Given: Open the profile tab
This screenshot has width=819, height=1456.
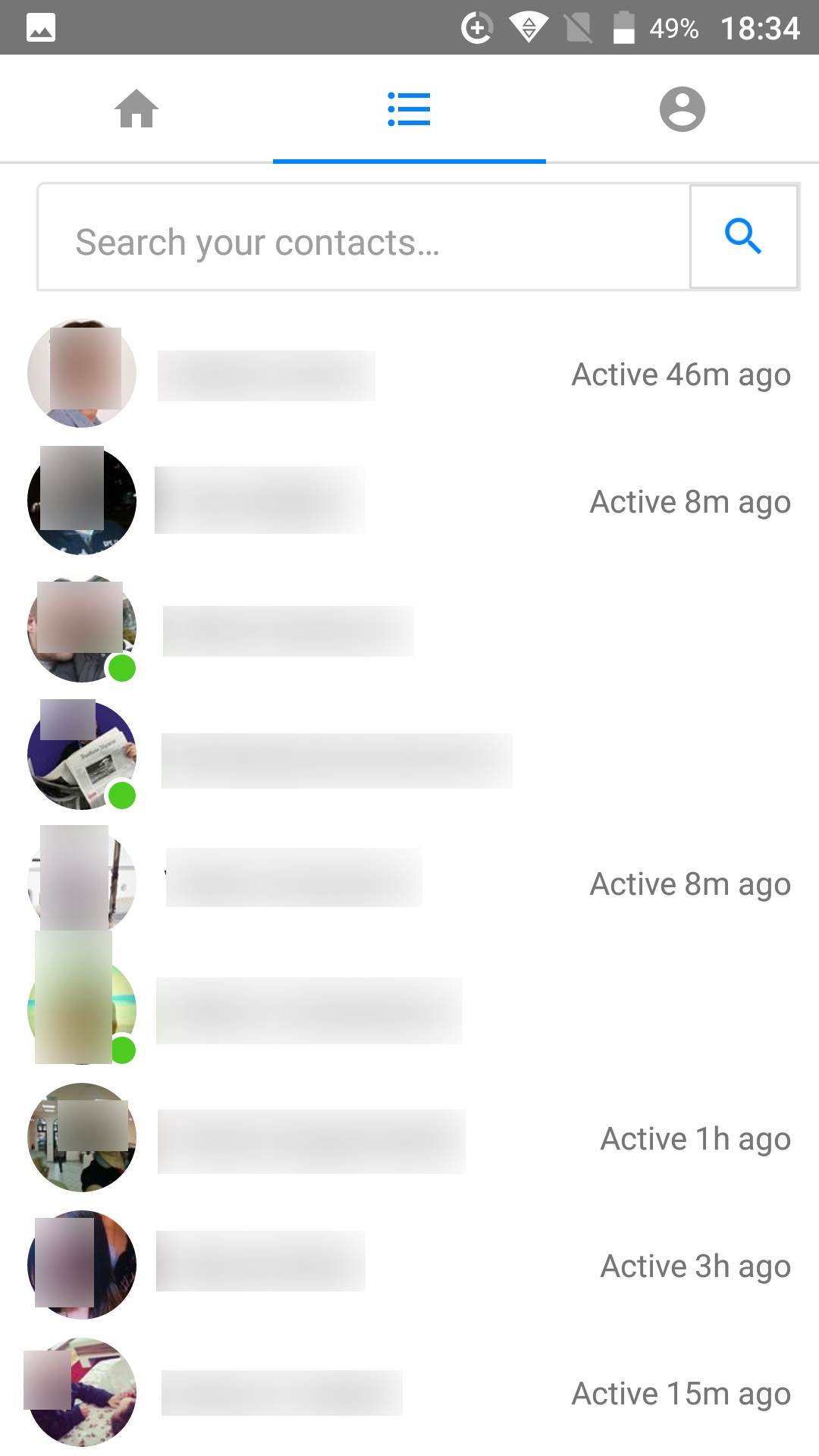Looking at the screenshot, I should (x=682, y=109).
